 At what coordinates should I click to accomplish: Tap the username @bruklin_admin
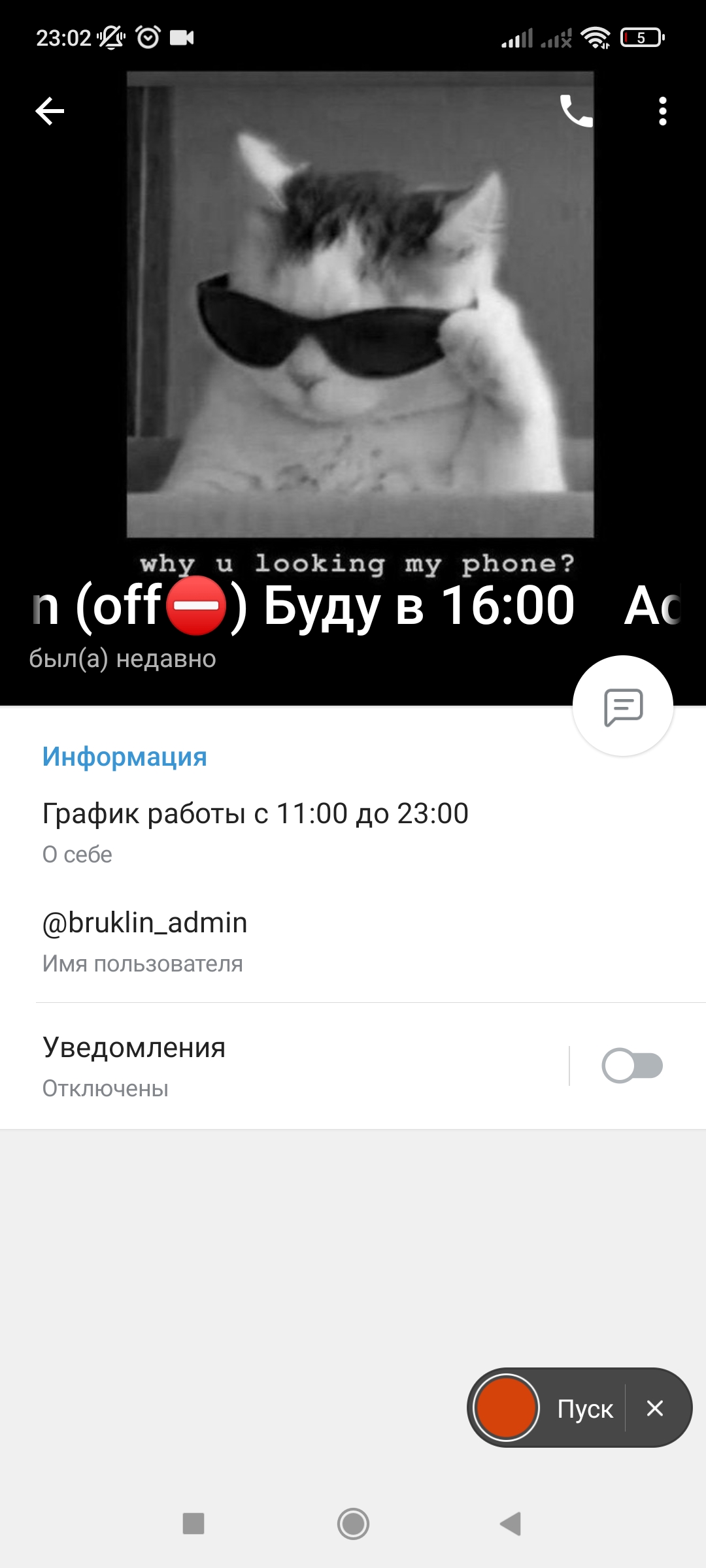145,923
